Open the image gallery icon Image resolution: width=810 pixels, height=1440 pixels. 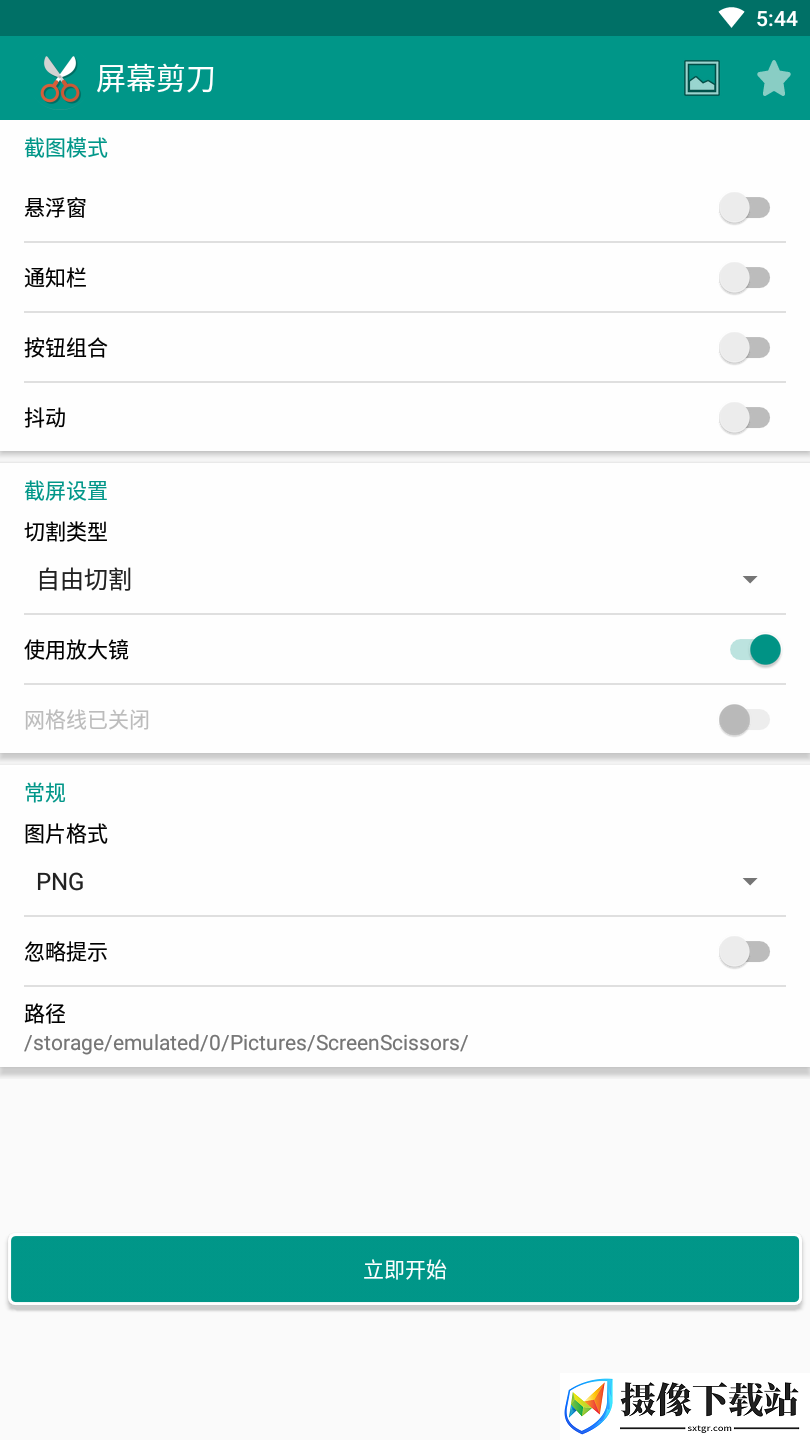[702, 78]
